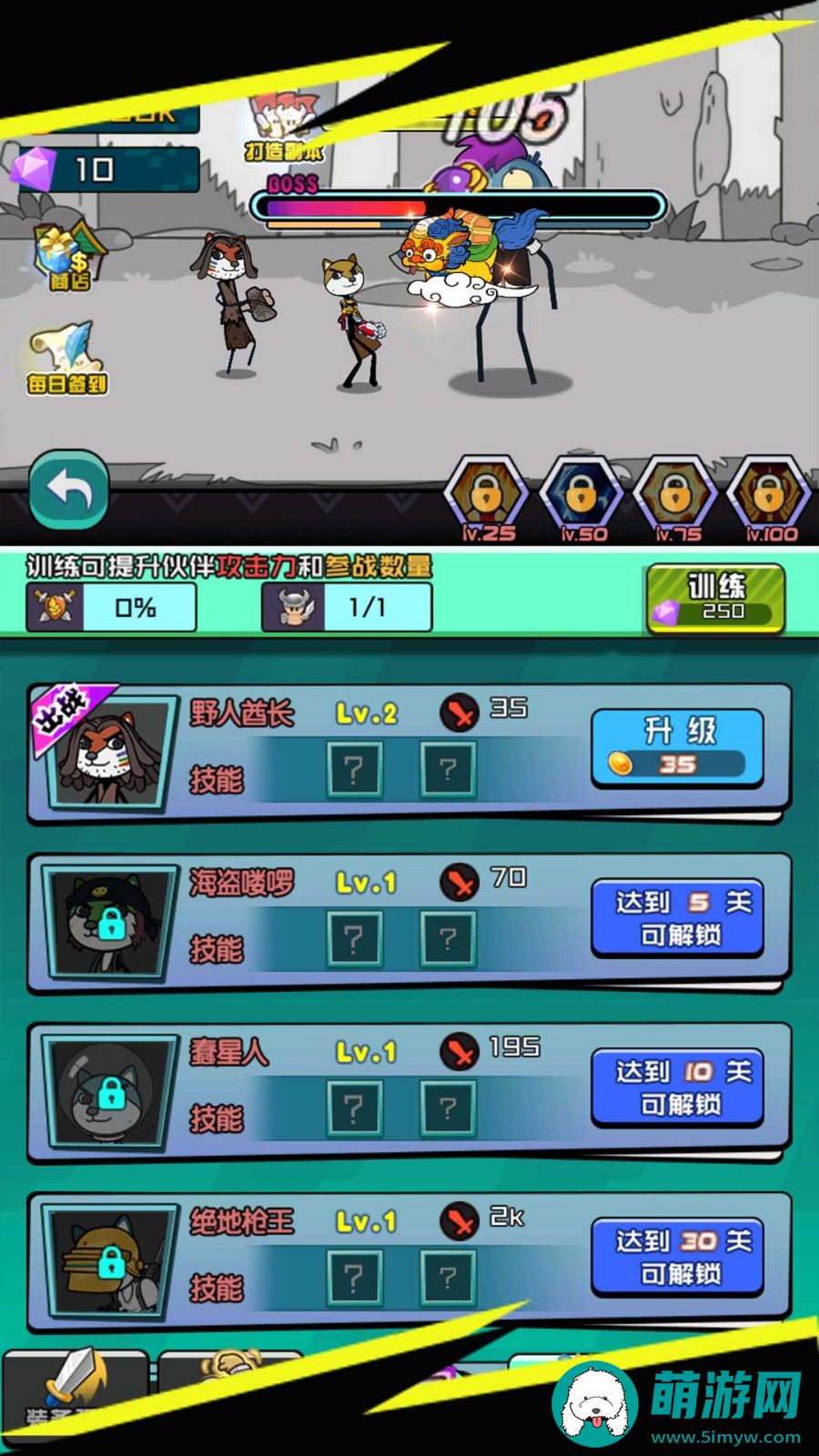
Task: Tap the locked lv.75 skill slot
Action: pos(675,496)
